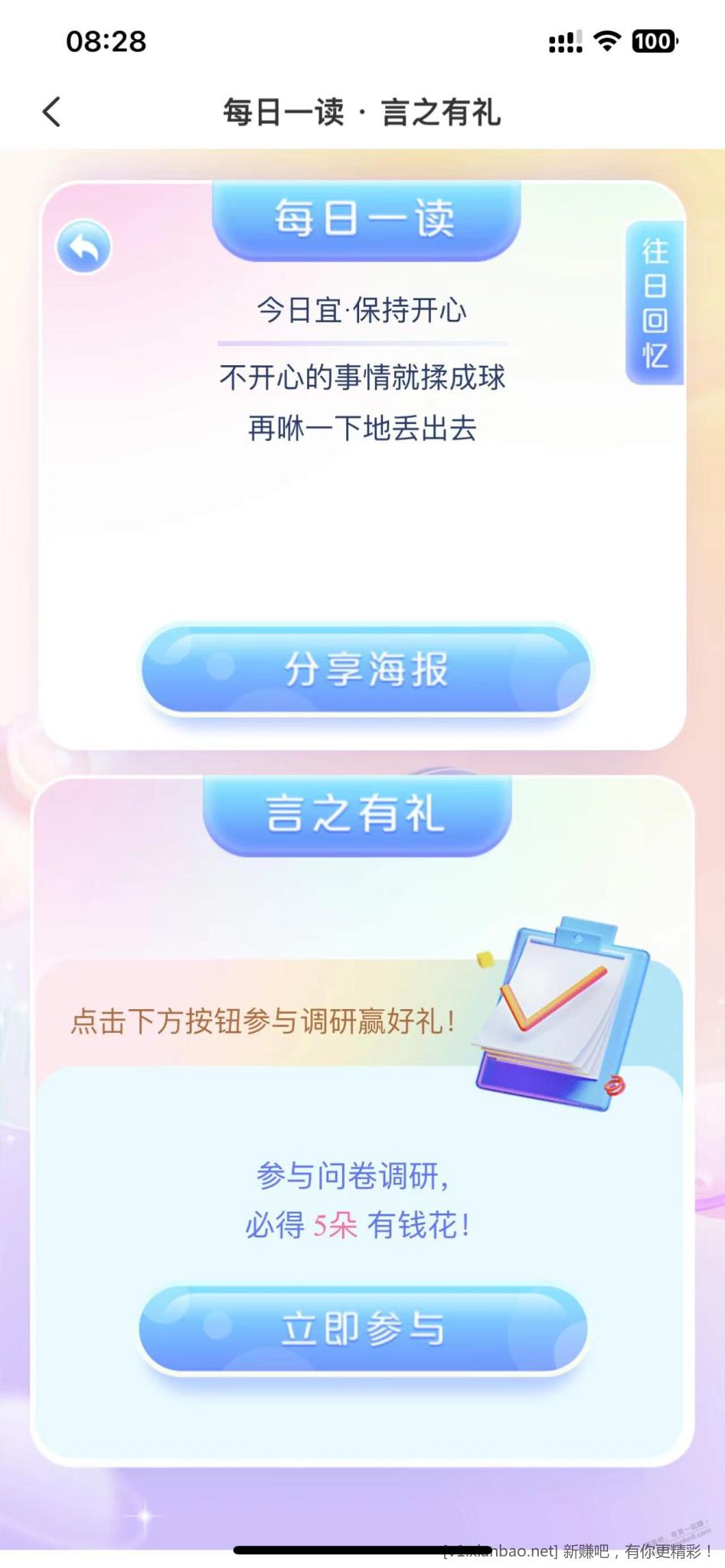
Task: Go back using the top-left arrow
Action: (52, 112)
